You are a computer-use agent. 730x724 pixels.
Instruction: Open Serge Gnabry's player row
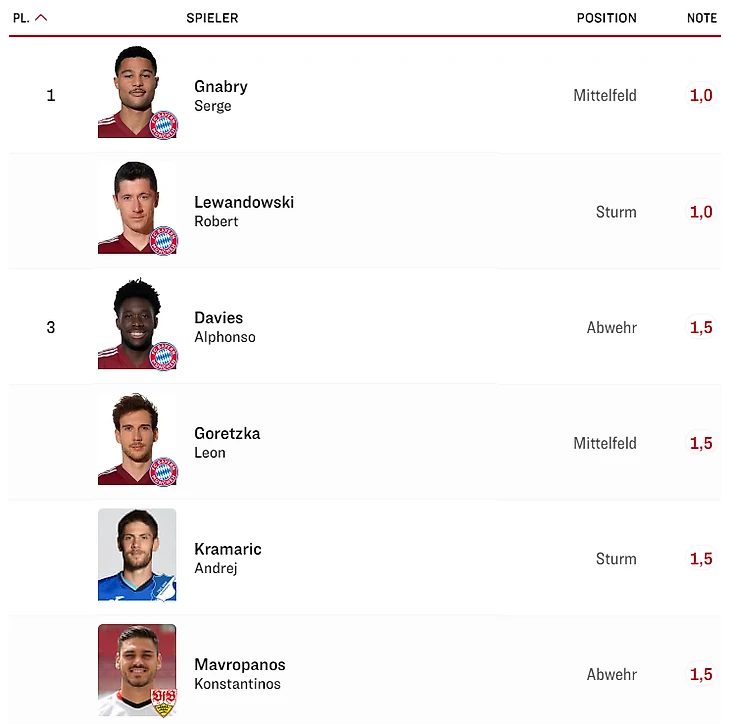221,95
